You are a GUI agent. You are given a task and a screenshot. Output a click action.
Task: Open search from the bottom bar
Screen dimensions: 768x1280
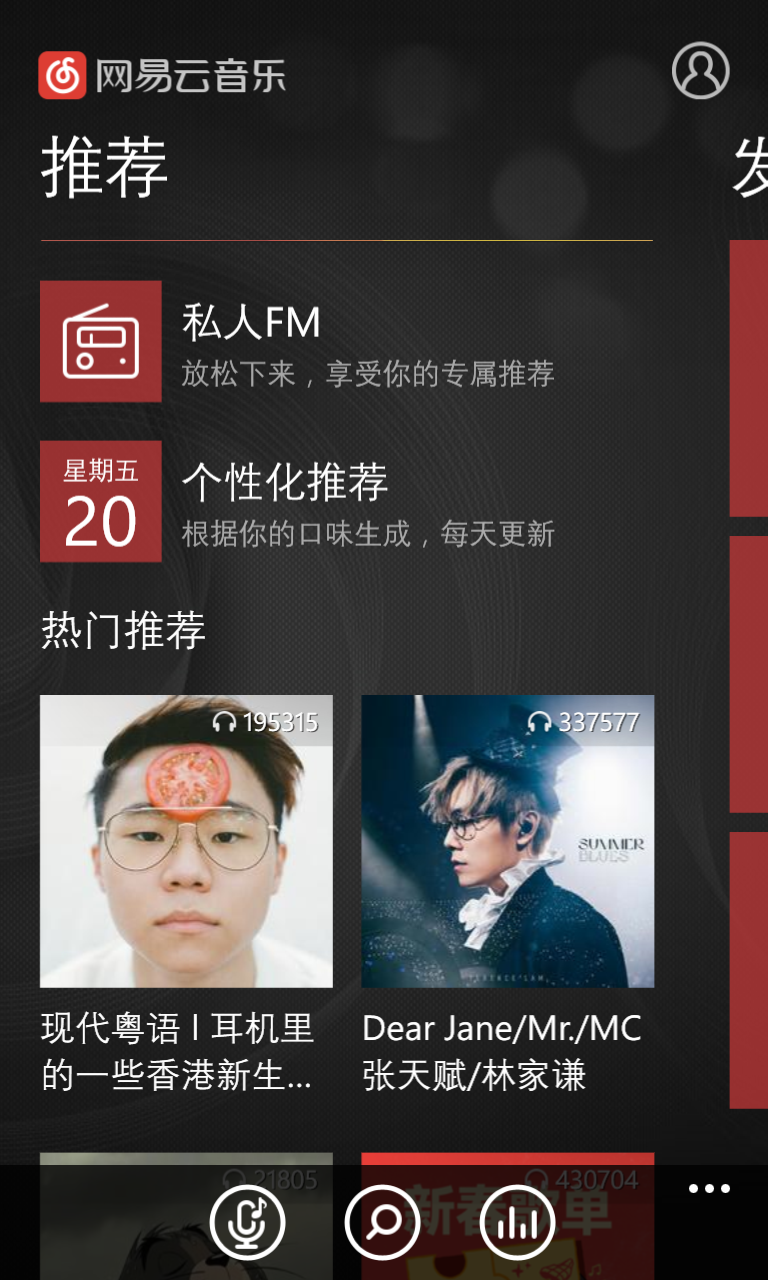pos(382,1222)
